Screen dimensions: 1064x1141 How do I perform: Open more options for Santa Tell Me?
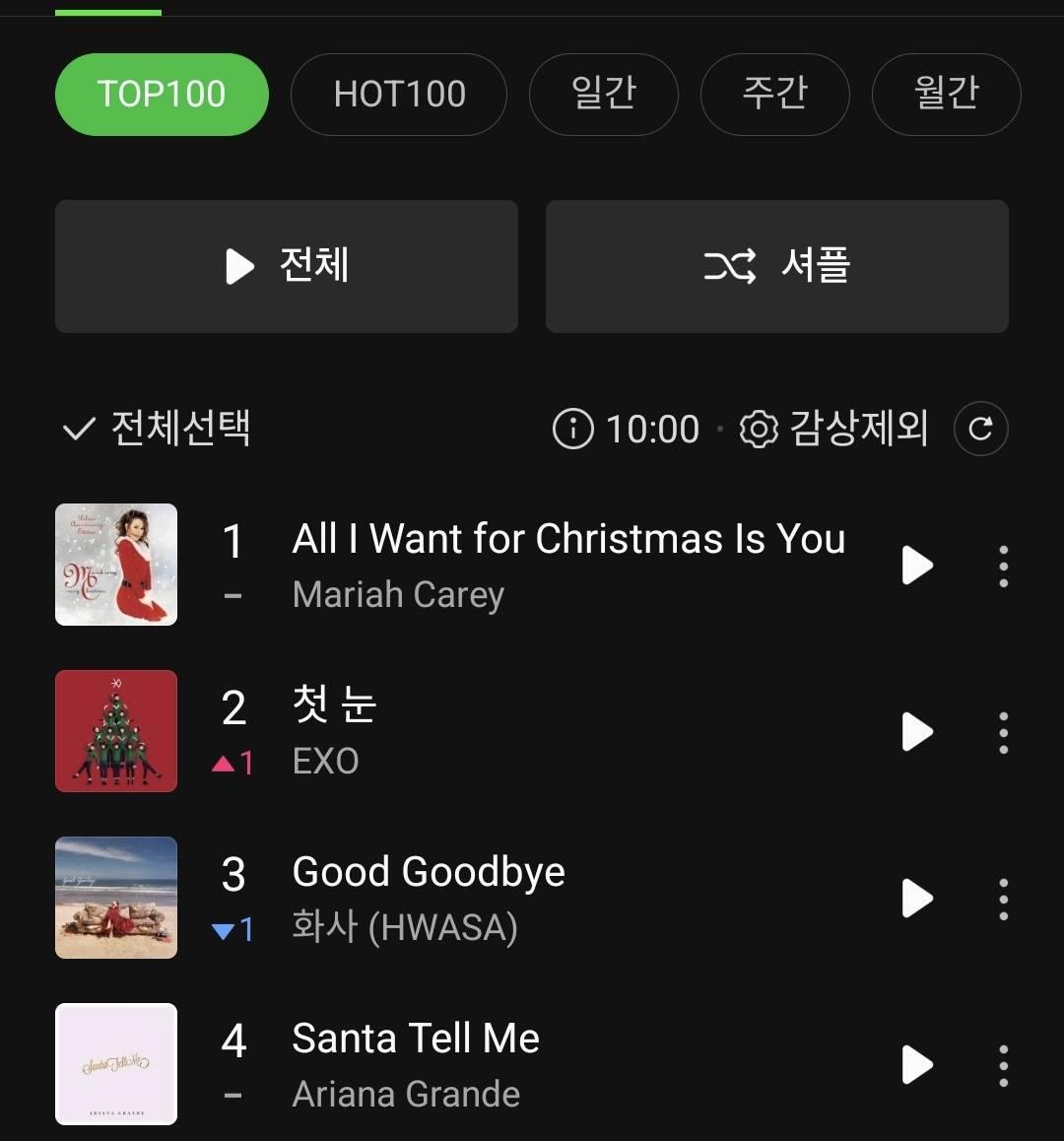(1003, 1065)
